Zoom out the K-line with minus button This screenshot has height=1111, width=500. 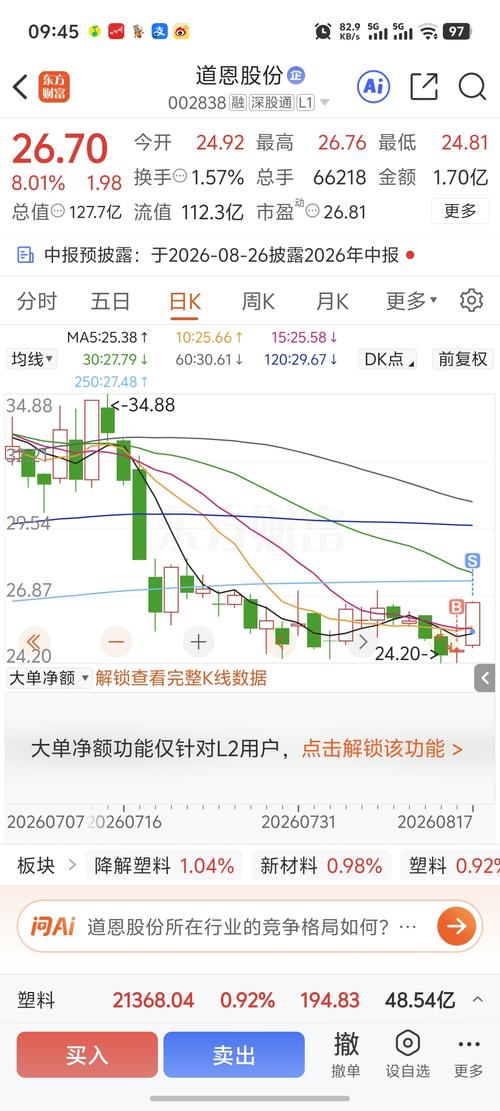(116, 643)
